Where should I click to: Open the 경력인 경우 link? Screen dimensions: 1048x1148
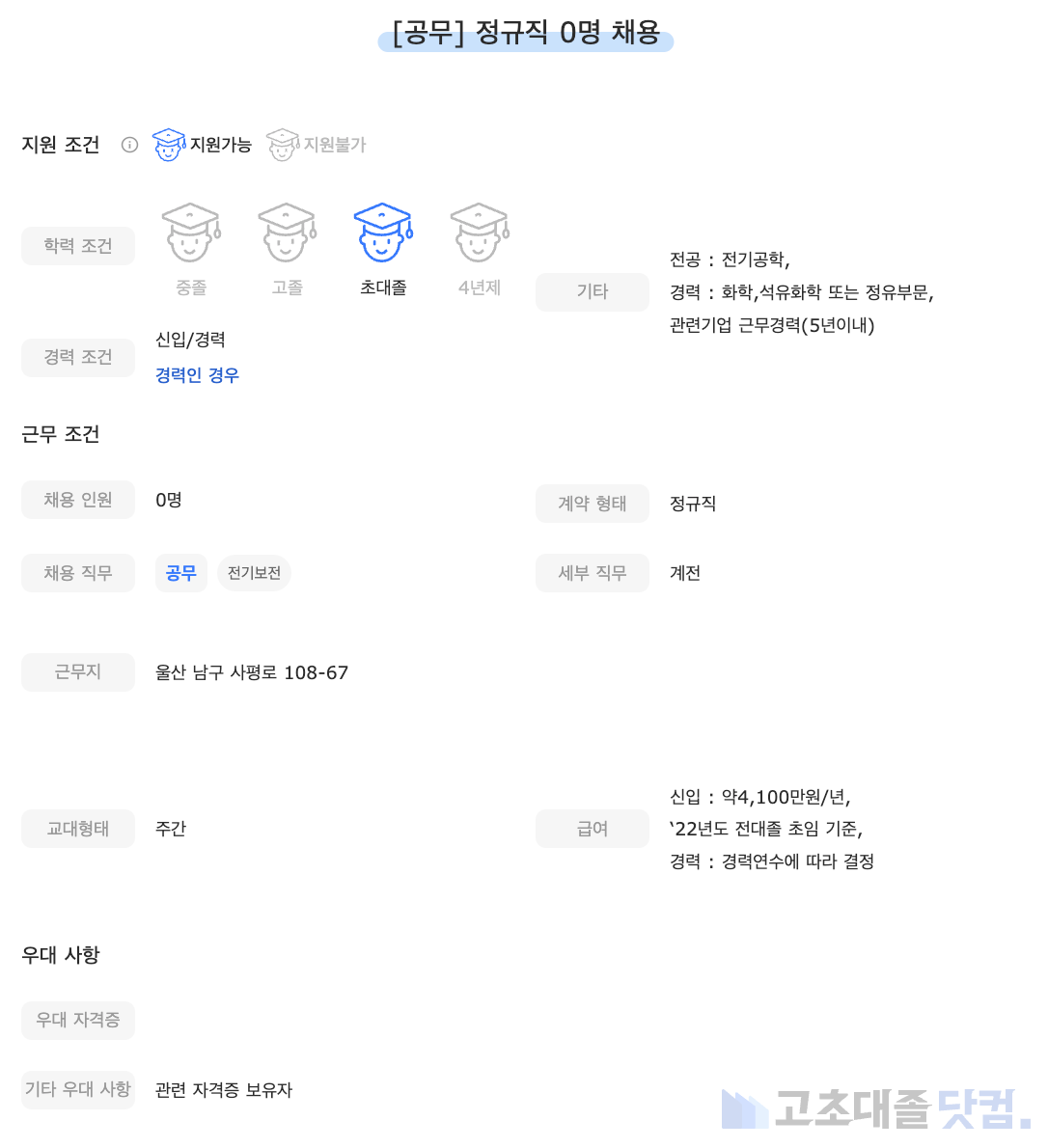[197, 375]
